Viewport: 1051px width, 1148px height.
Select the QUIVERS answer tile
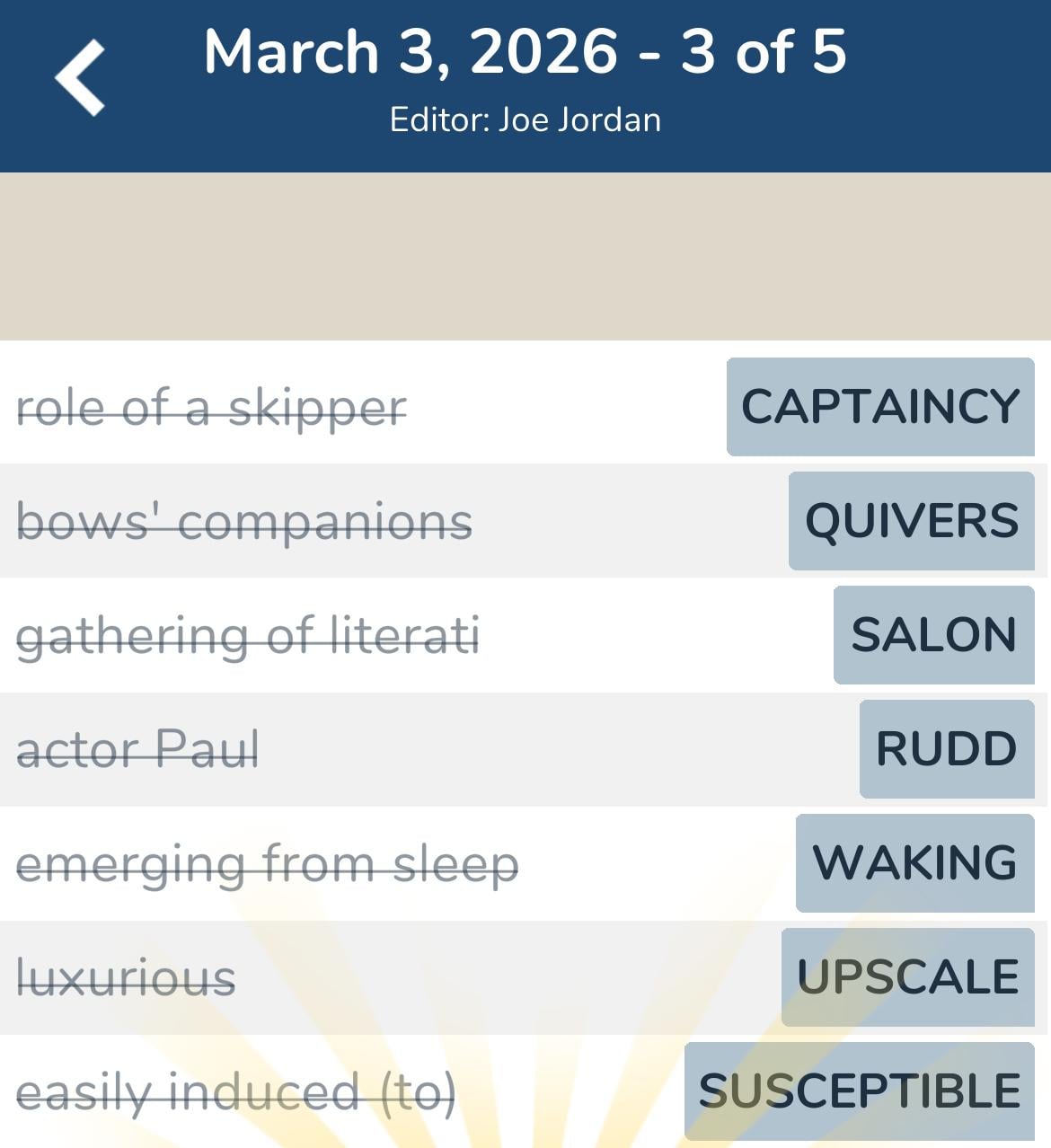(910, 521)
